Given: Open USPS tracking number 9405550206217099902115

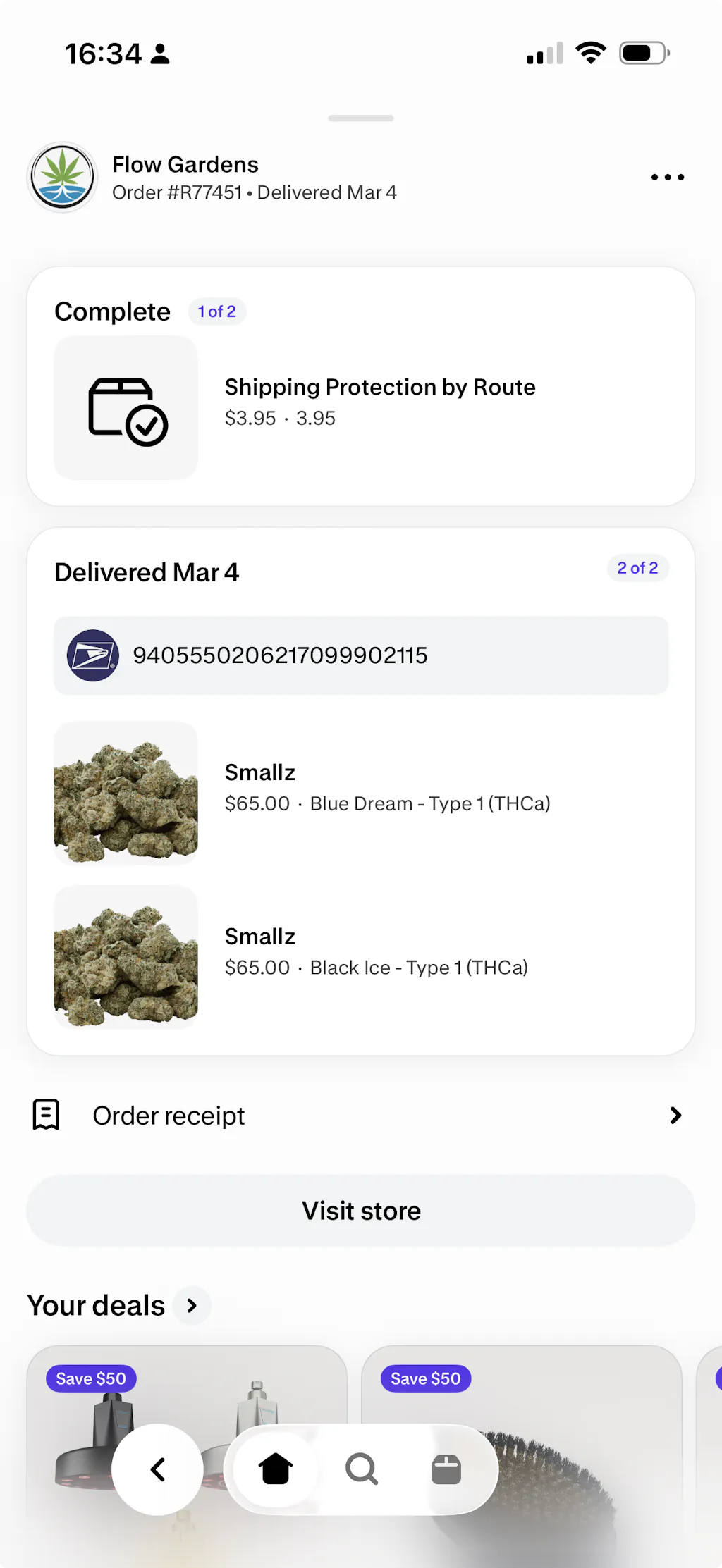Looking at the screenshot, I should [361, 655].
